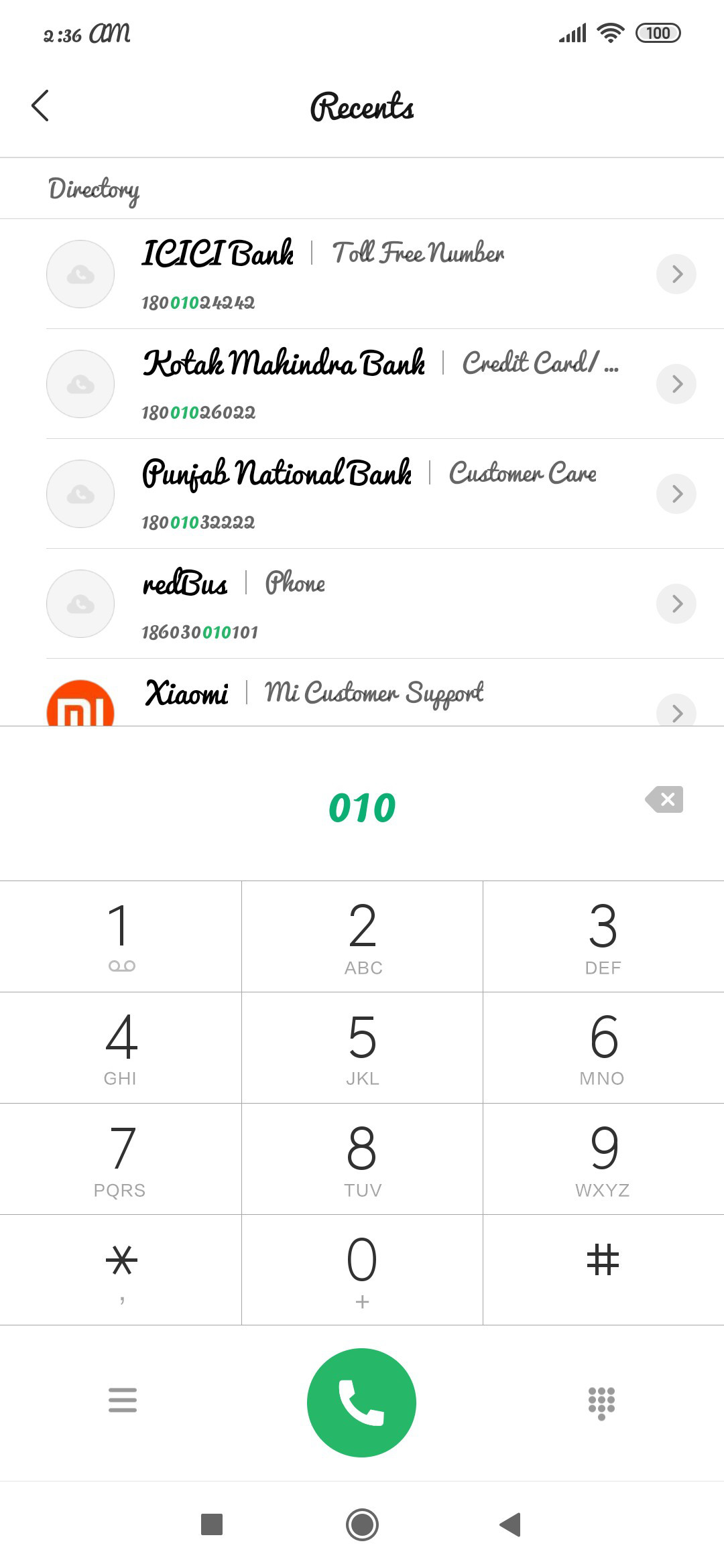This screenshot has width=724, height=1568.
Task: Dial digit 7 PQRS
Action: click(x=121, y=1159)
